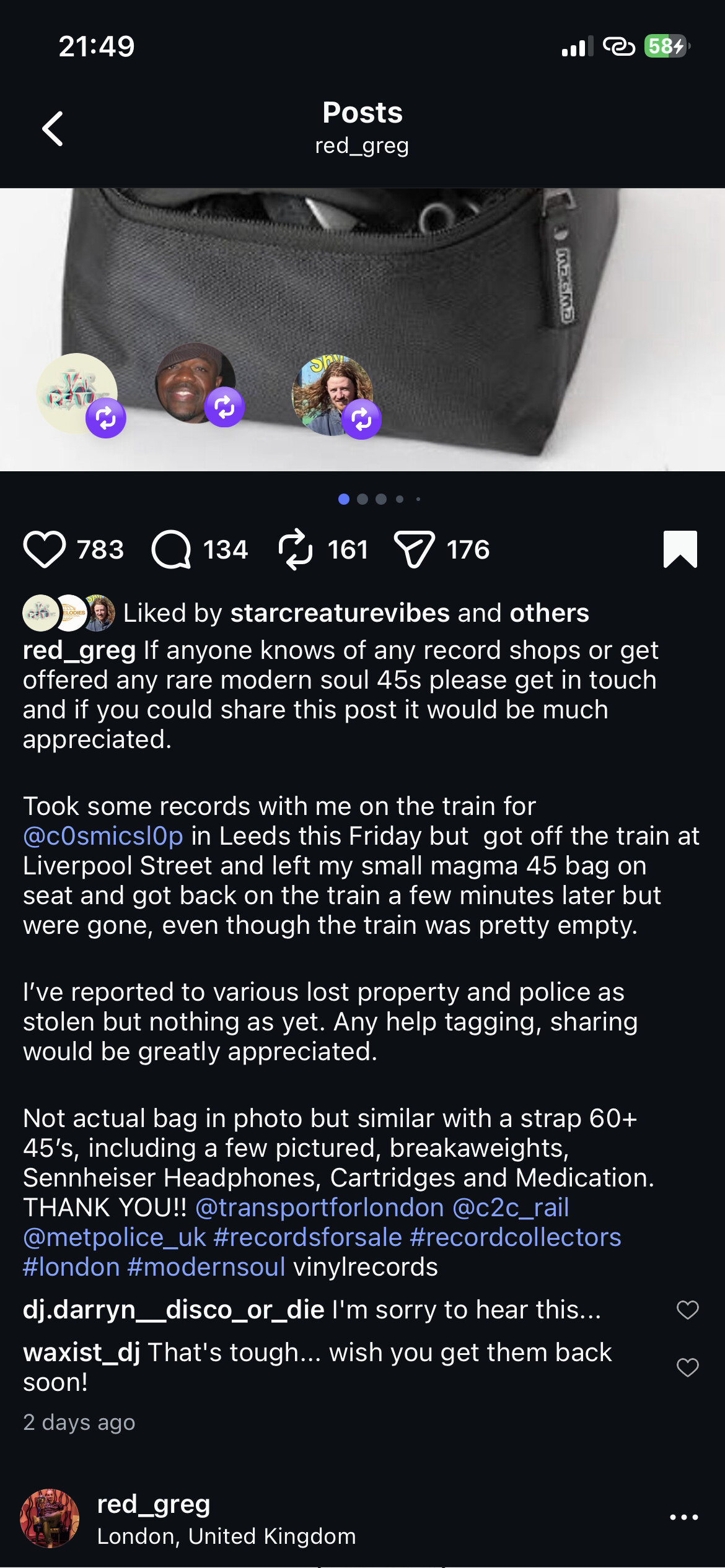Open options menu for next red_greg post
Viewport: 725px width, 1568px height.
(683, 1517)
